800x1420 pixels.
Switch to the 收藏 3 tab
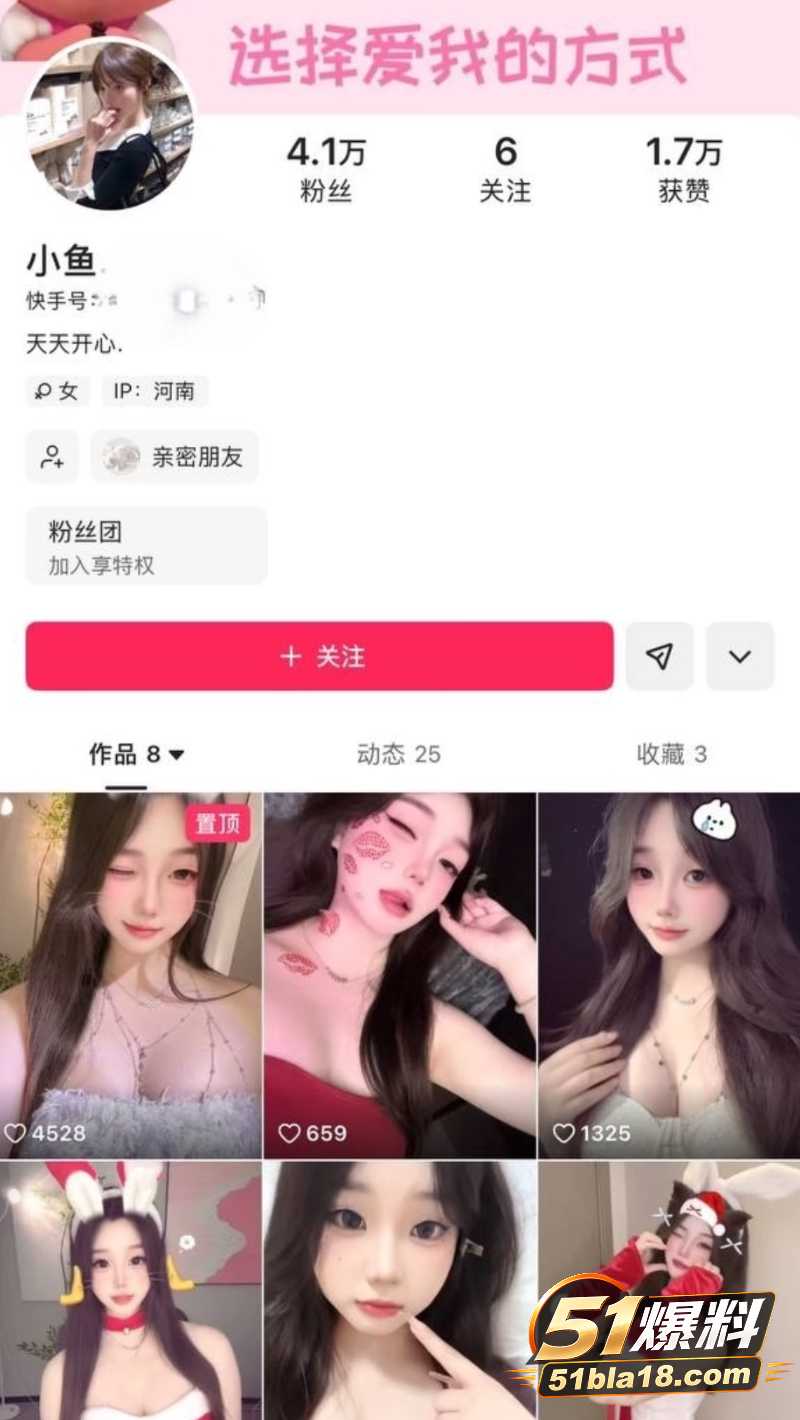pyautogui.click(x=672, y=754)
